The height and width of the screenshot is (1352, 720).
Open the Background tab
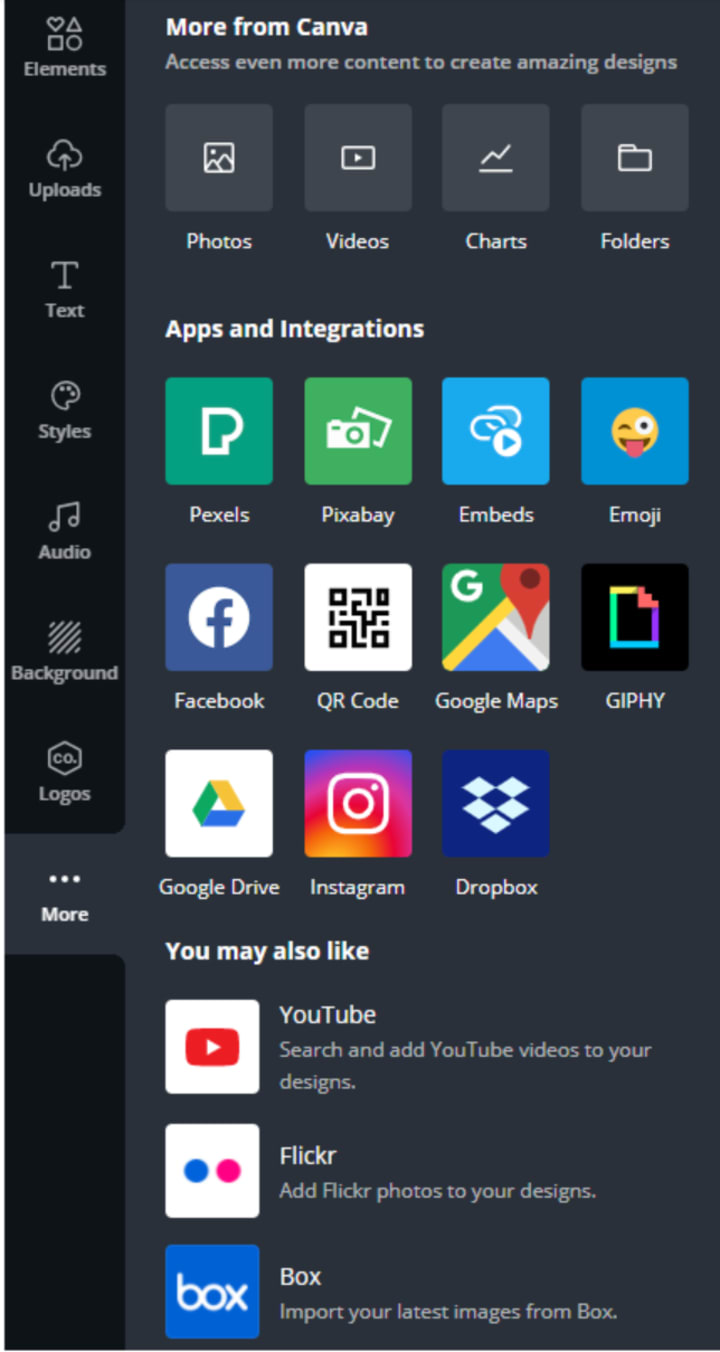[x=64, y=651]
